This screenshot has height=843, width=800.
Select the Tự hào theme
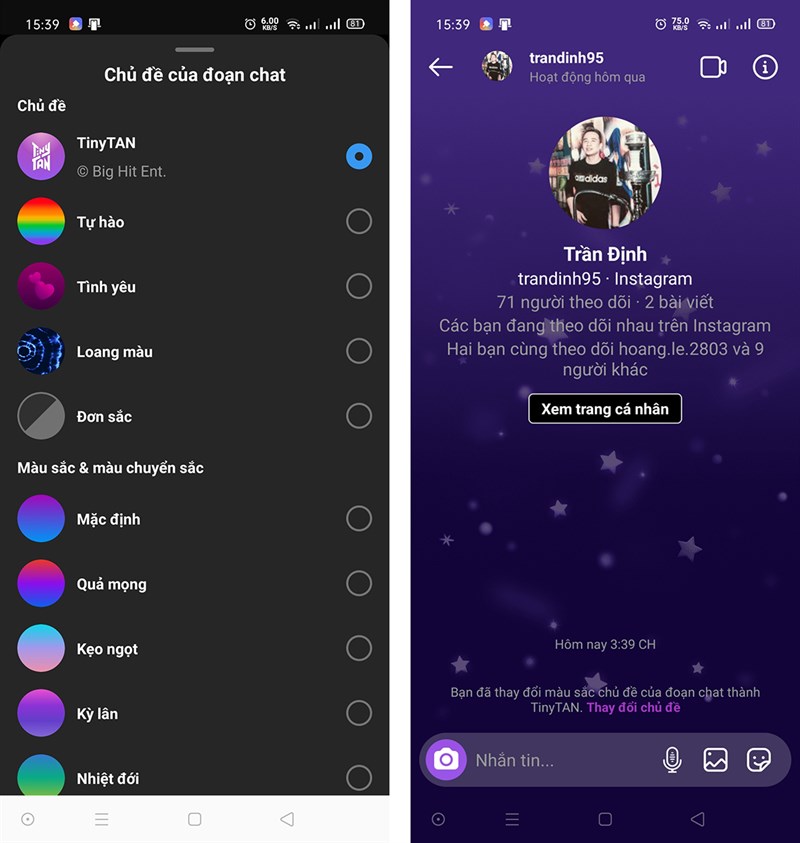coord(359,222)
